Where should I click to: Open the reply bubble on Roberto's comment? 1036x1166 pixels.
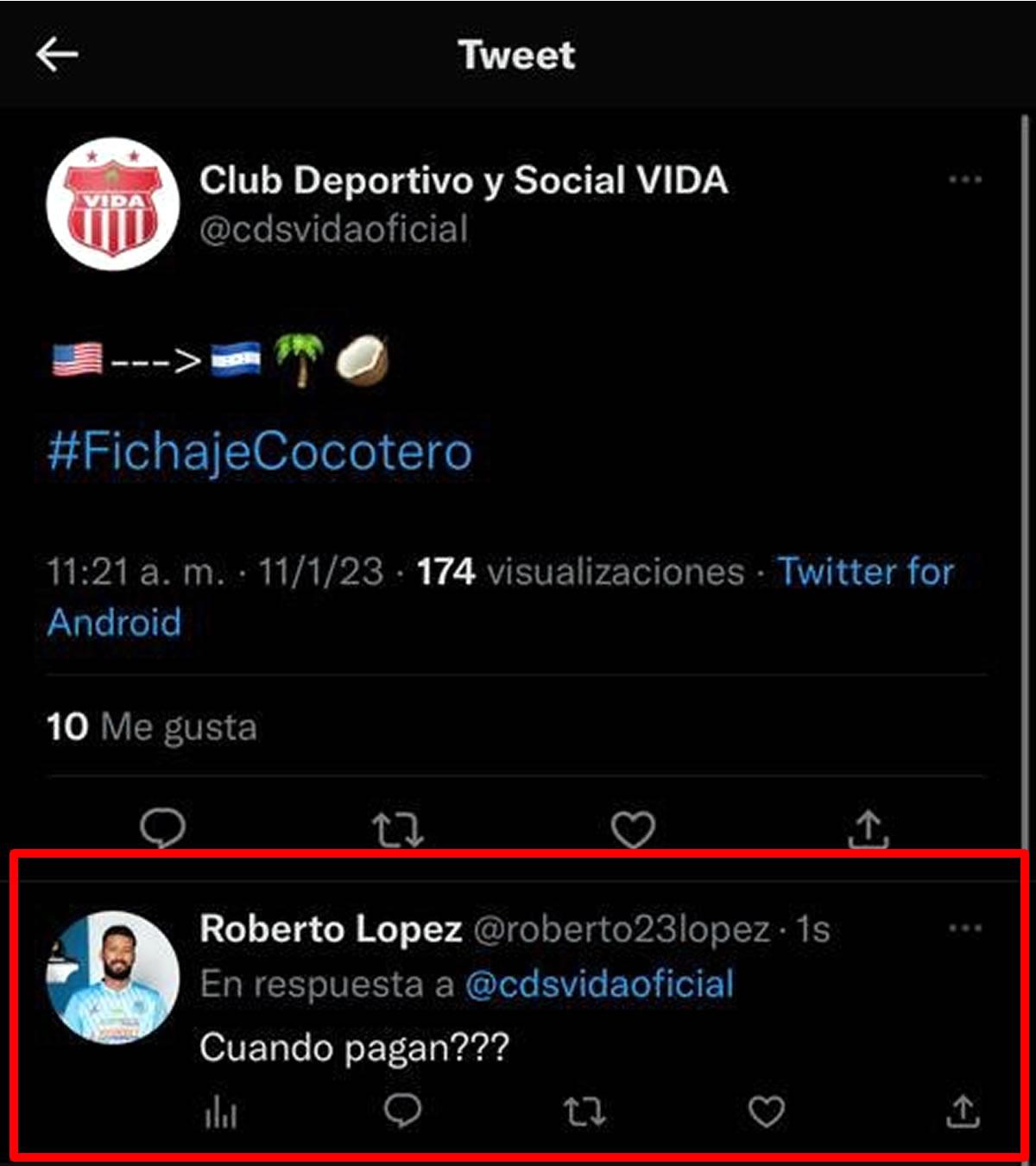point(404,1114)
